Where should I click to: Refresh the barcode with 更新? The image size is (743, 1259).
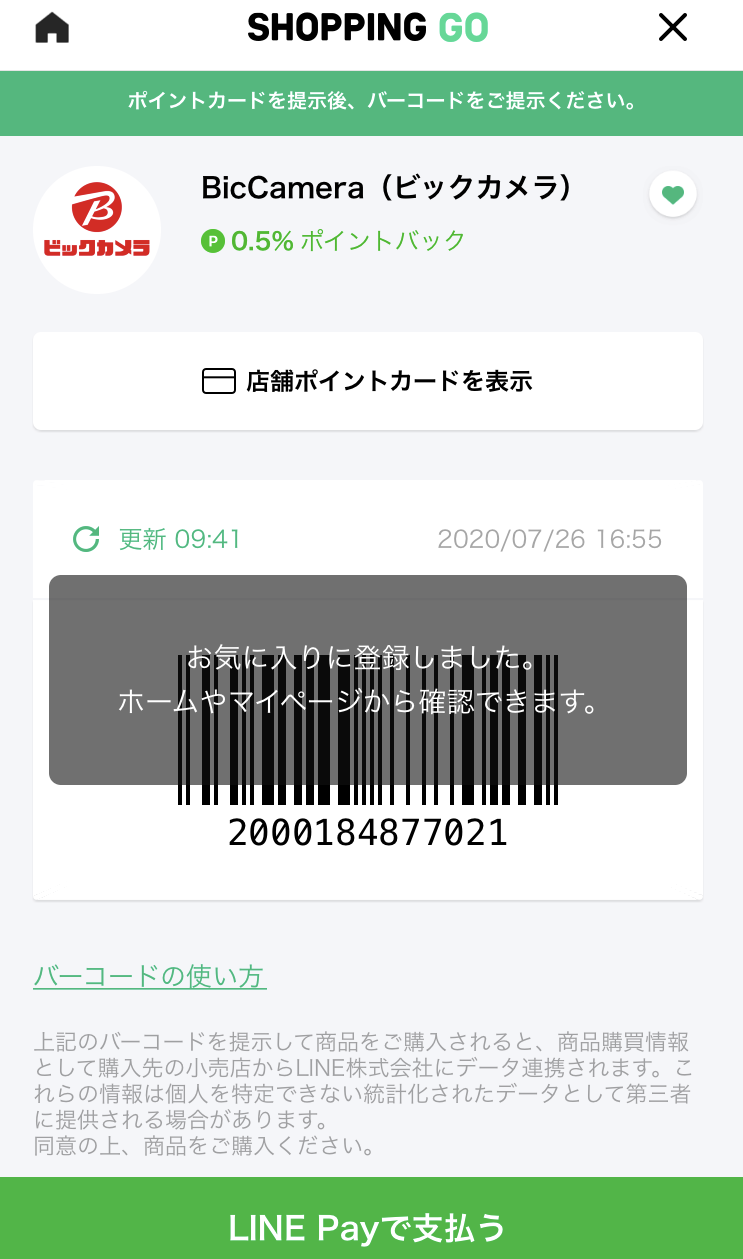point(157,539)
